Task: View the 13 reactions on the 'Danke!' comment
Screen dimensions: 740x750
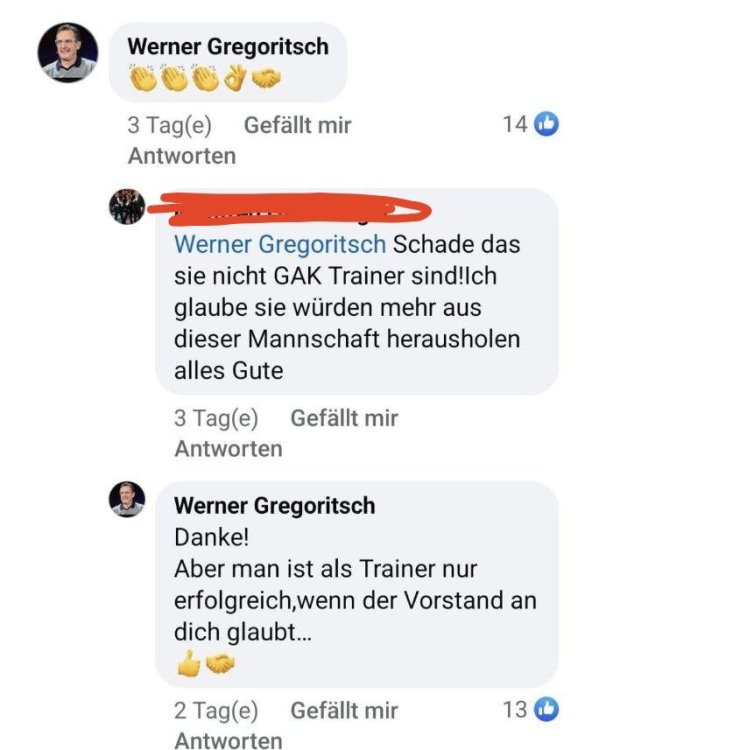Action: tap(530, 710)
